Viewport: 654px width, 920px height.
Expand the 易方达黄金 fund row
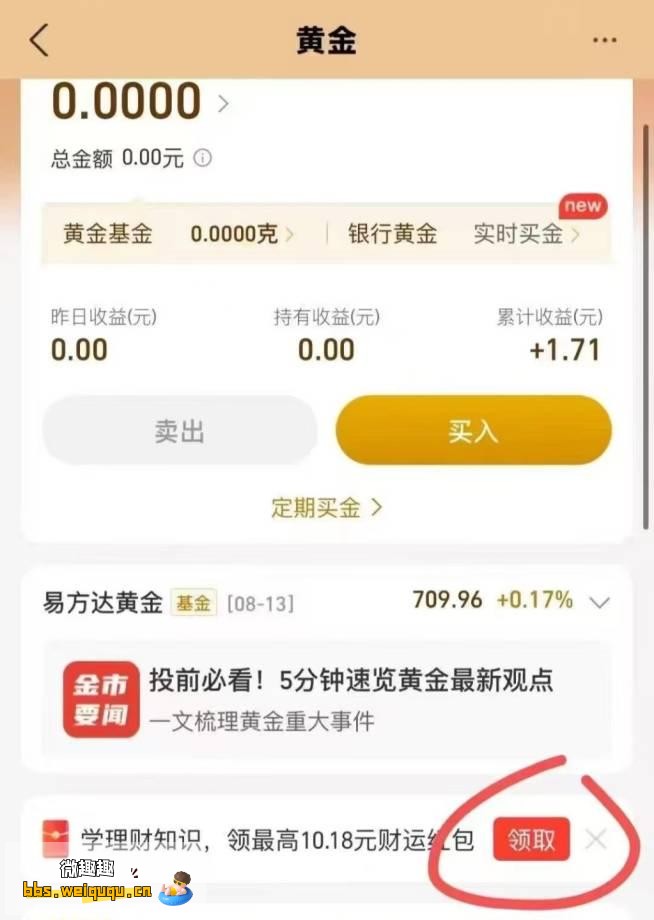[599, 602]
